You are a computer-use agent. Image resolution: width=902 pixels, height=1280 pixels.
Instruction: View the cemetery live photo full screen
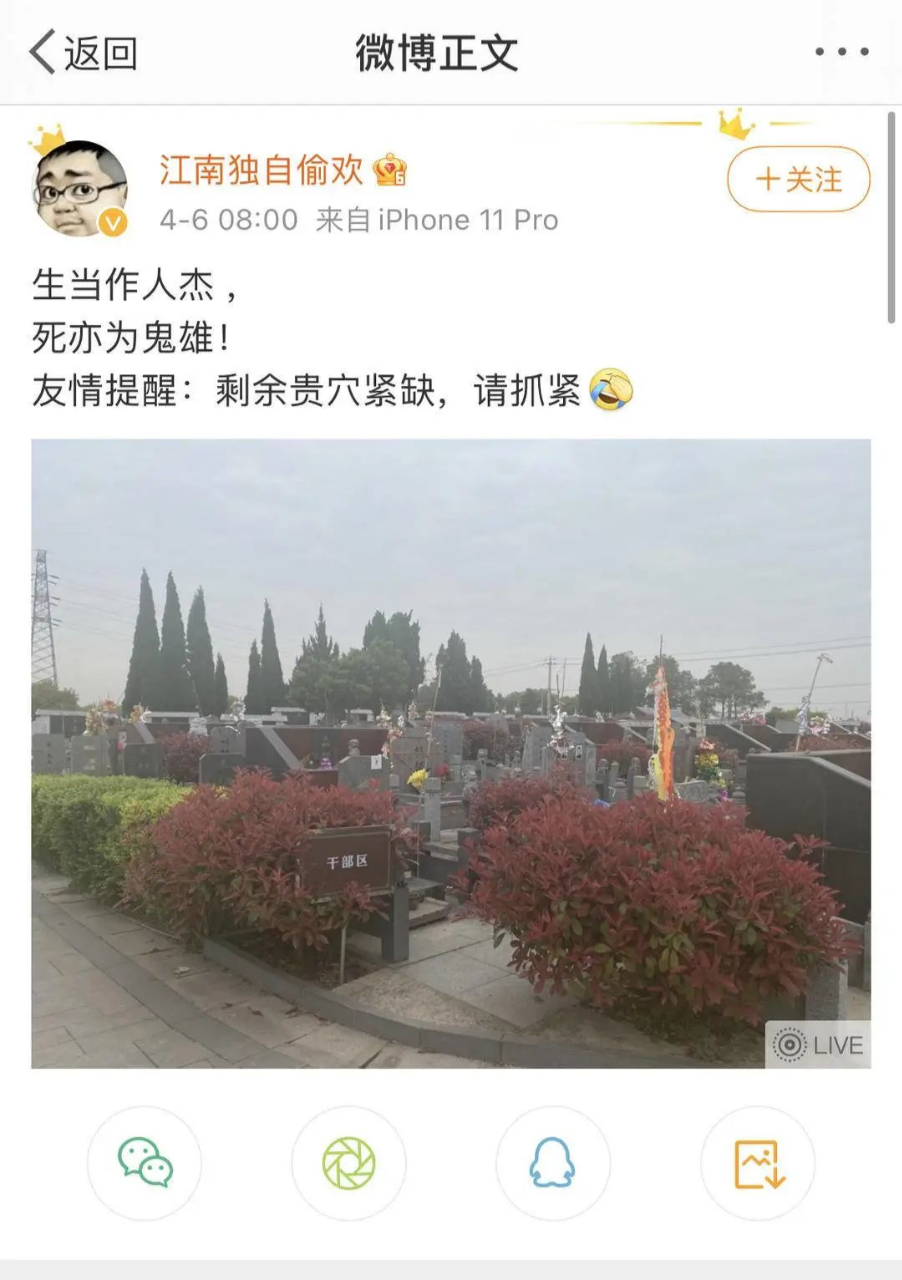[450, 753]
